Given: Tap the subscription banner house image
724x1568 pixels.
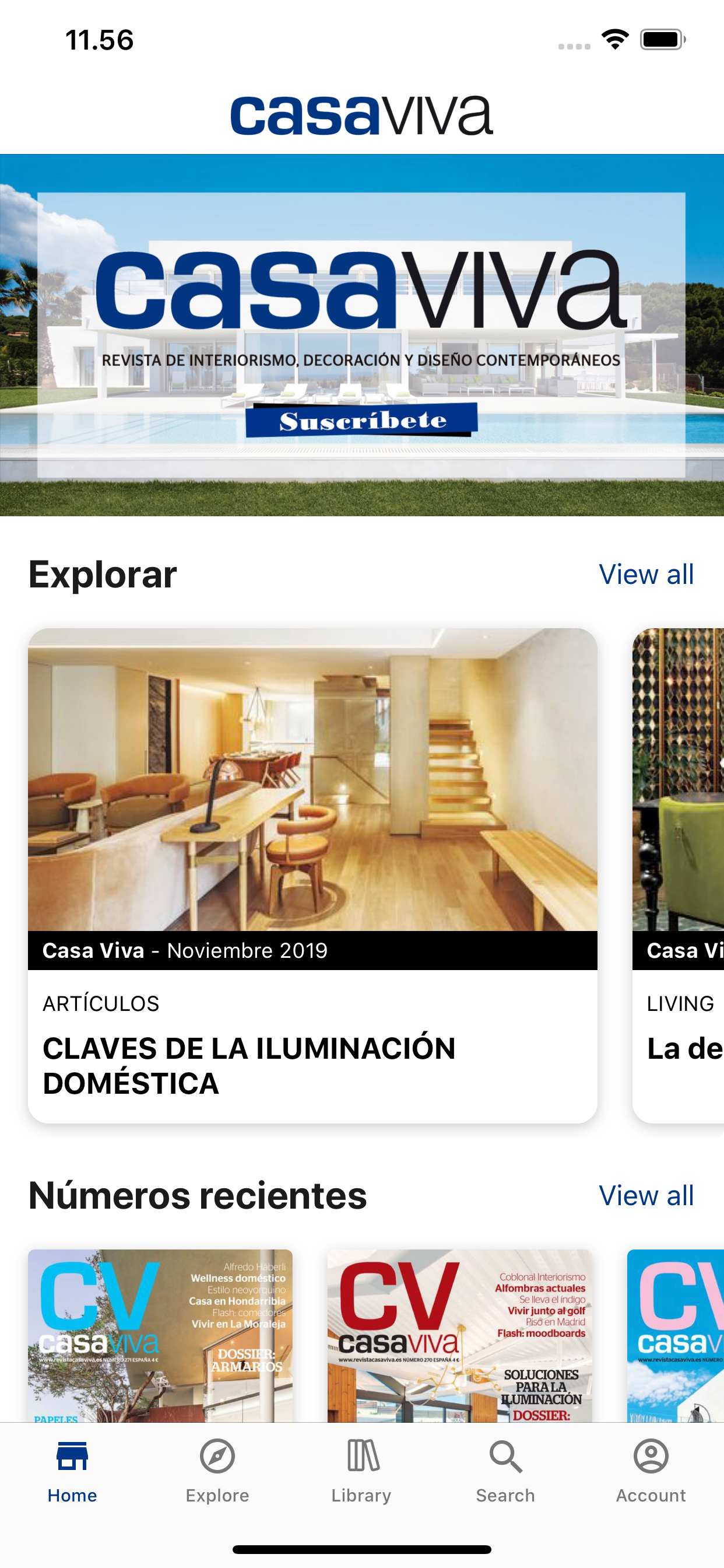Looking at the screenshot, I should click(x=361, y=335).
